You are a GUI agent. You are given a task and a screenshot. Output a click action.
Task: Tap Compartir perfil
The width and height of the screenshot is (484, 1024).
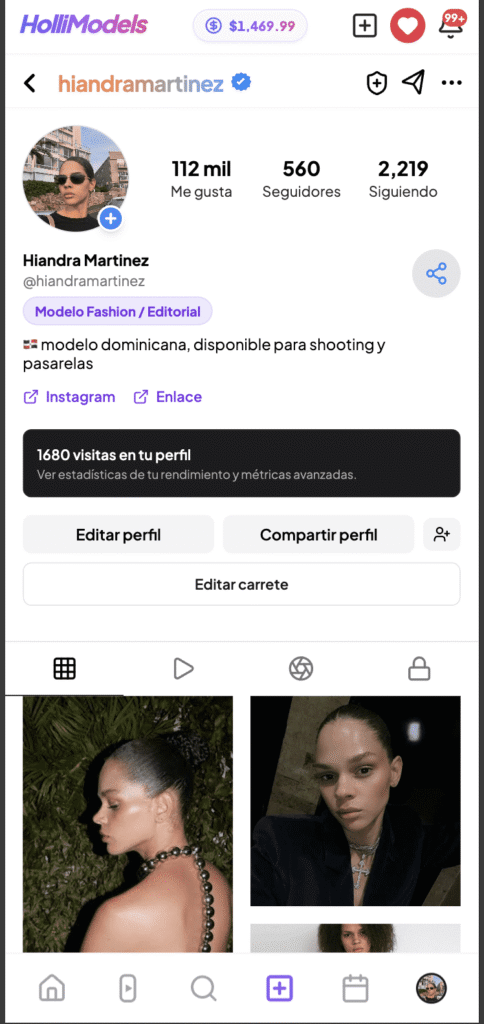319,535
